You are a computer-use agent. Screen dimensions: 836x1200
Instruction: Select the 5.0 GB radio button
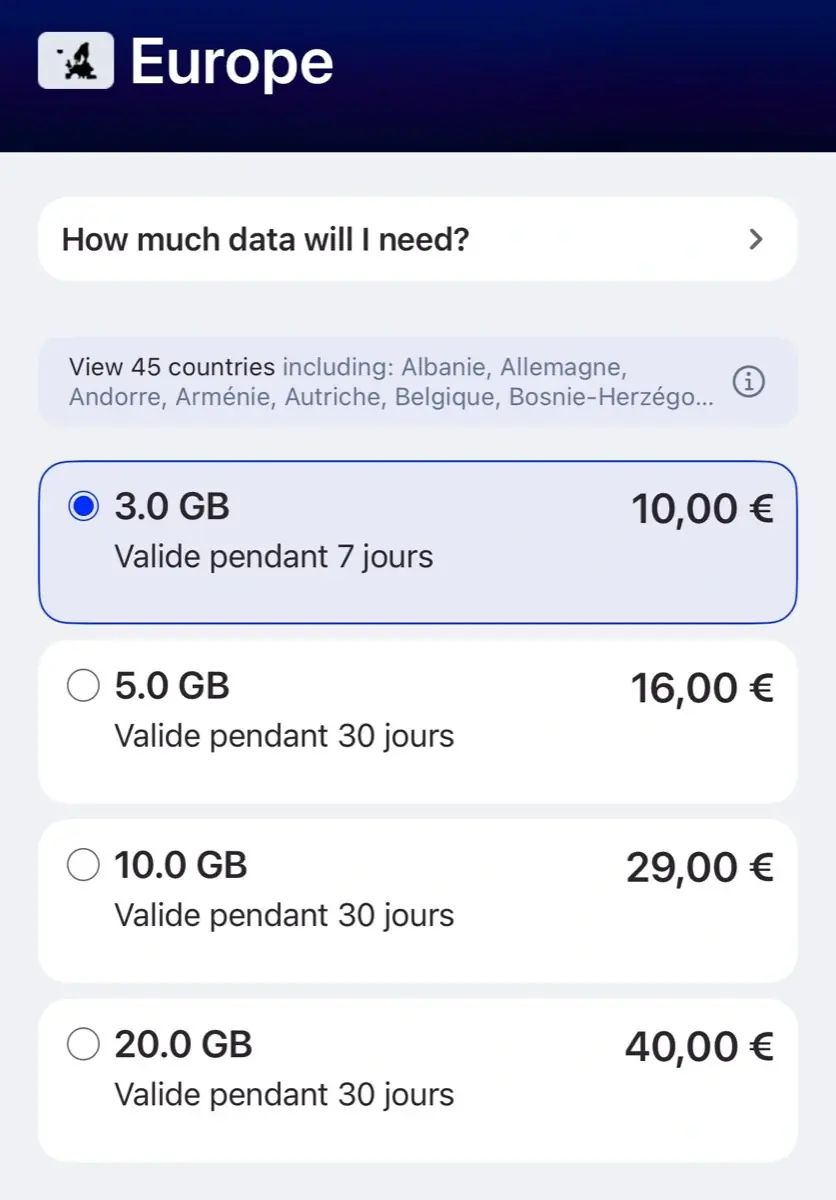[84, 685]
